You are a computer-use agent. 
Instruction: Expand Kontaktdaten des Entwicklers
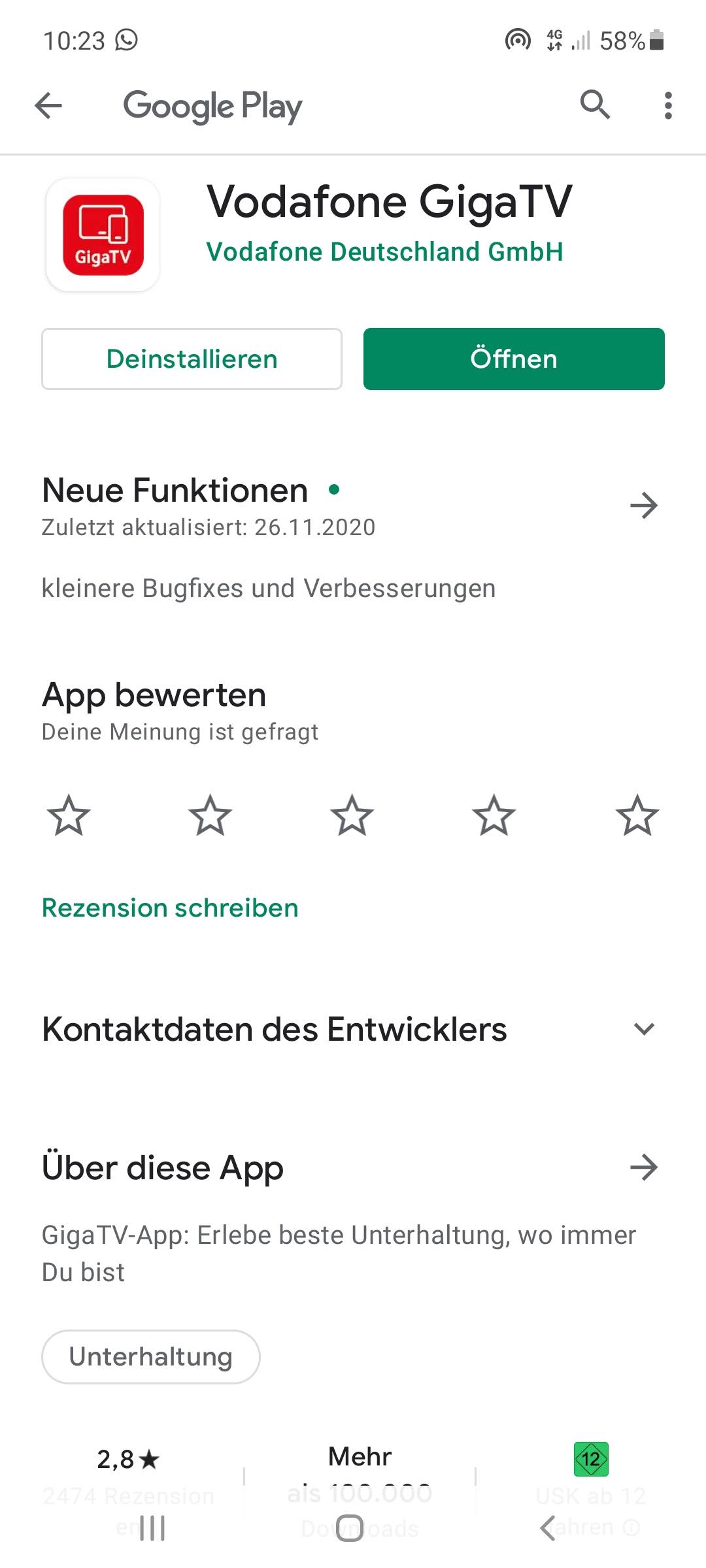(644, 1029)
